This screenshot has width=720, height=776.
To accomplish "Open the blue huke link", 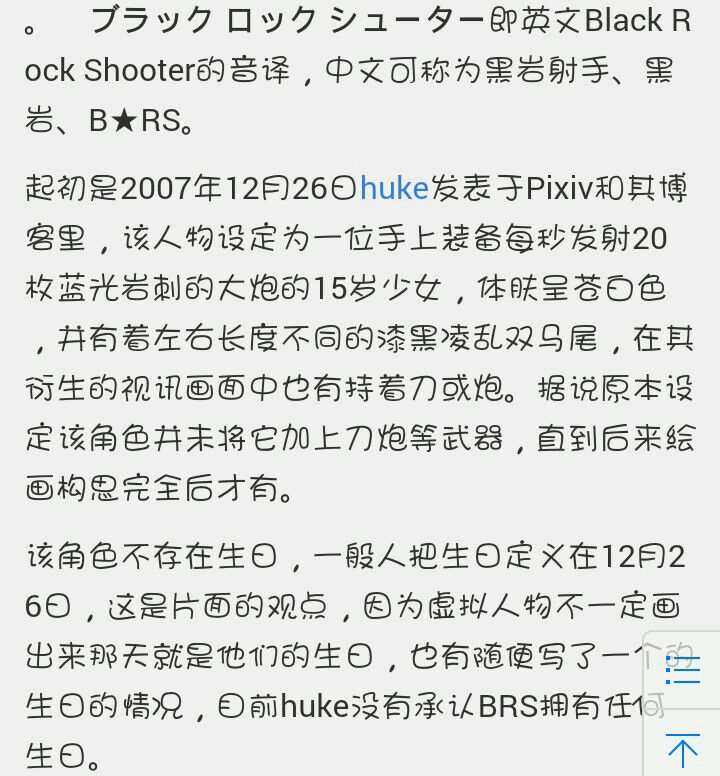I will pos(394,187).
